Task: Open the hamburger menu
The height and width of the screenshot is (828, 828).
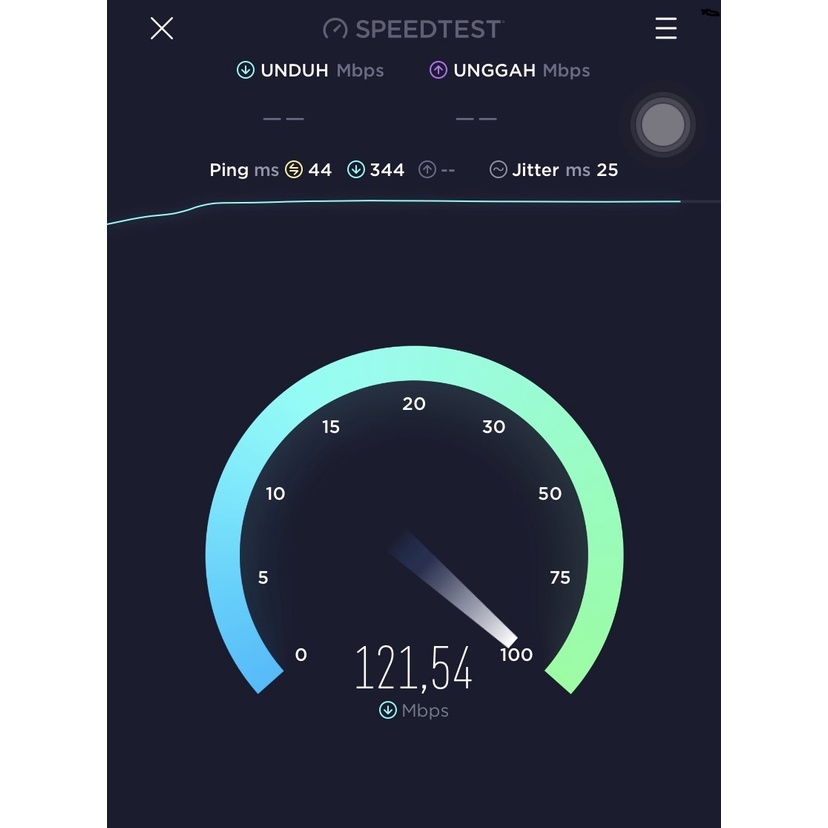Action: [x=666, y=28]
